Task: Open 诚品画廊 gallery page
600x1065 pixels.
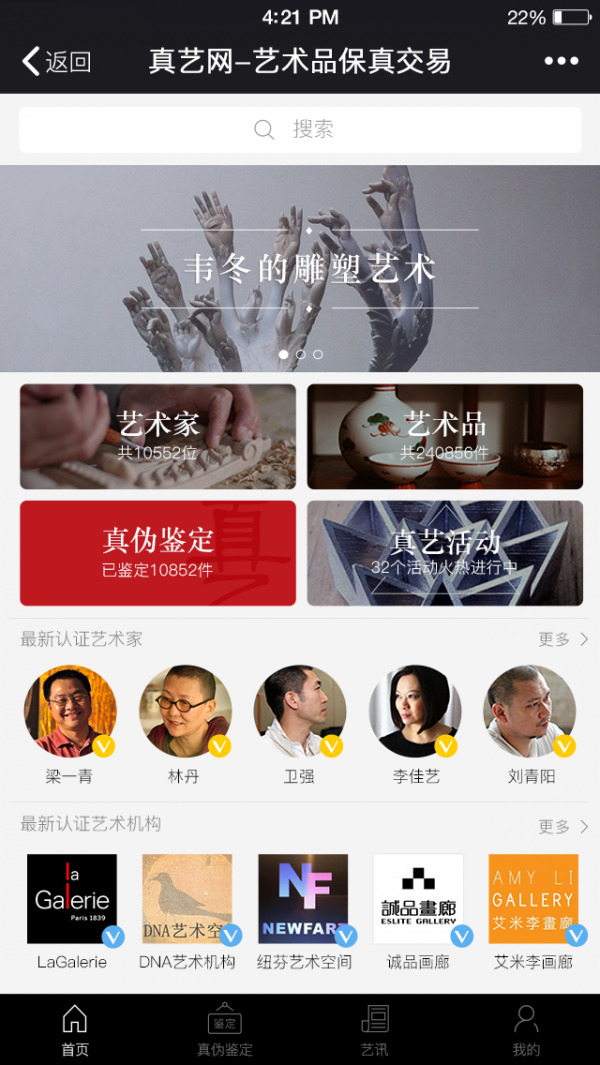Action: click(418, 899)
